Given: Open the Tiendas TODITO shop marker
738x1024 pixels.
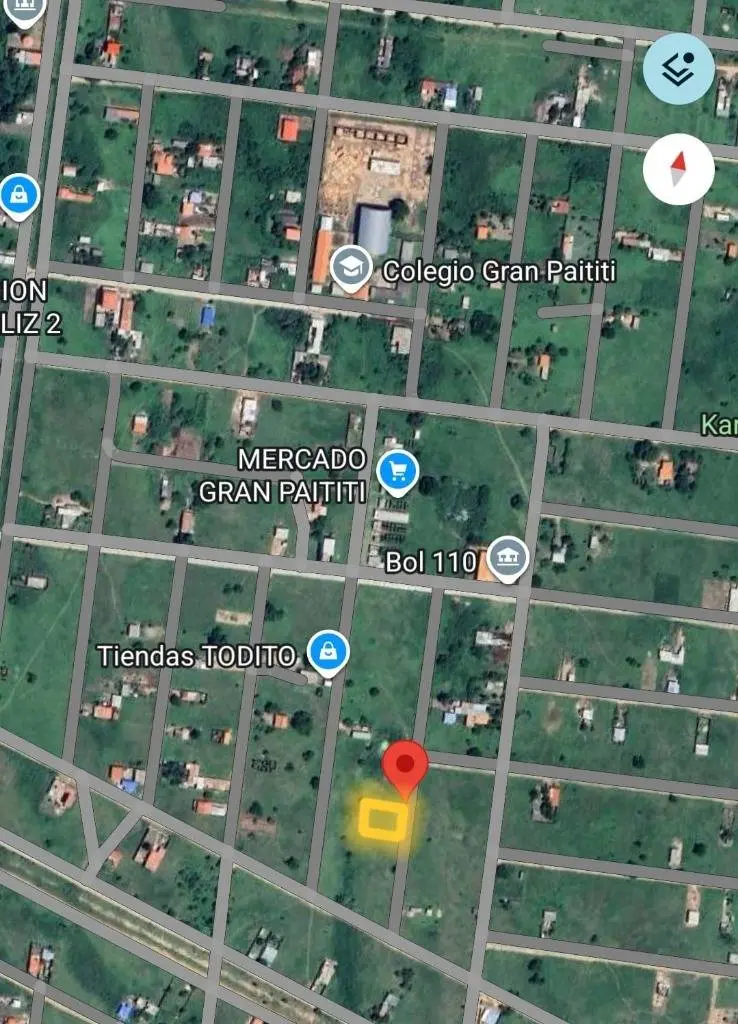Looking at the screenshot, I should 327,653.
